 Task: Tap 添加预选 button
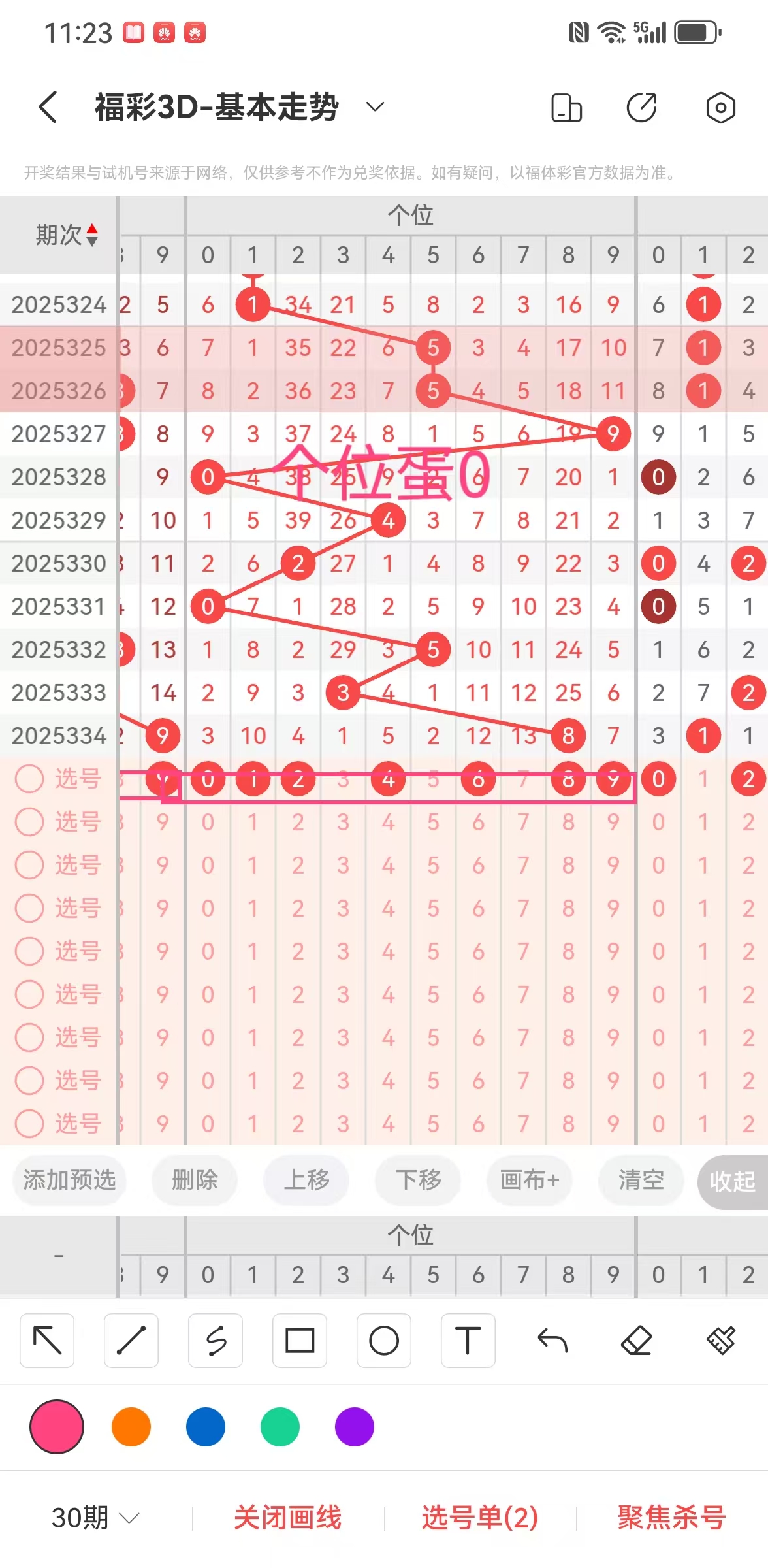pos(69,1180)
